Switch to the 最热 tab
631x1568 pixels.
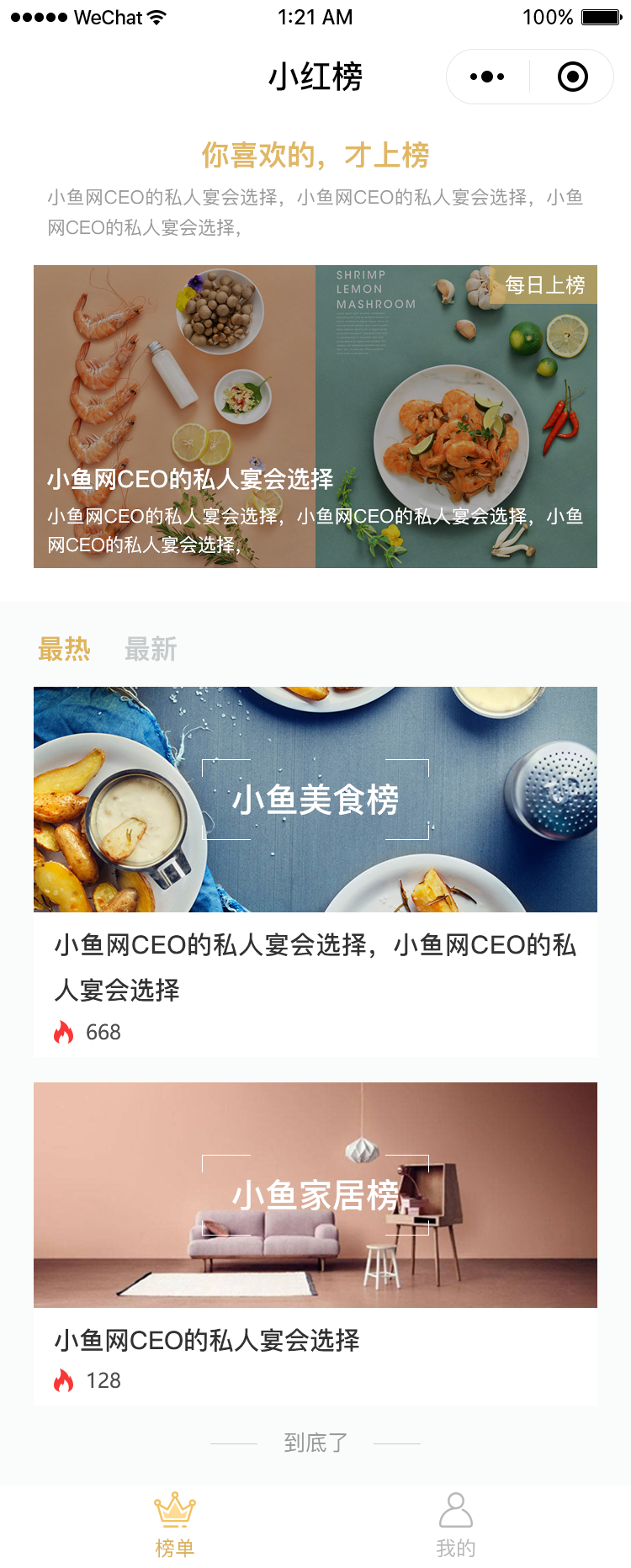pyautogui.click(x=64, y=649)
